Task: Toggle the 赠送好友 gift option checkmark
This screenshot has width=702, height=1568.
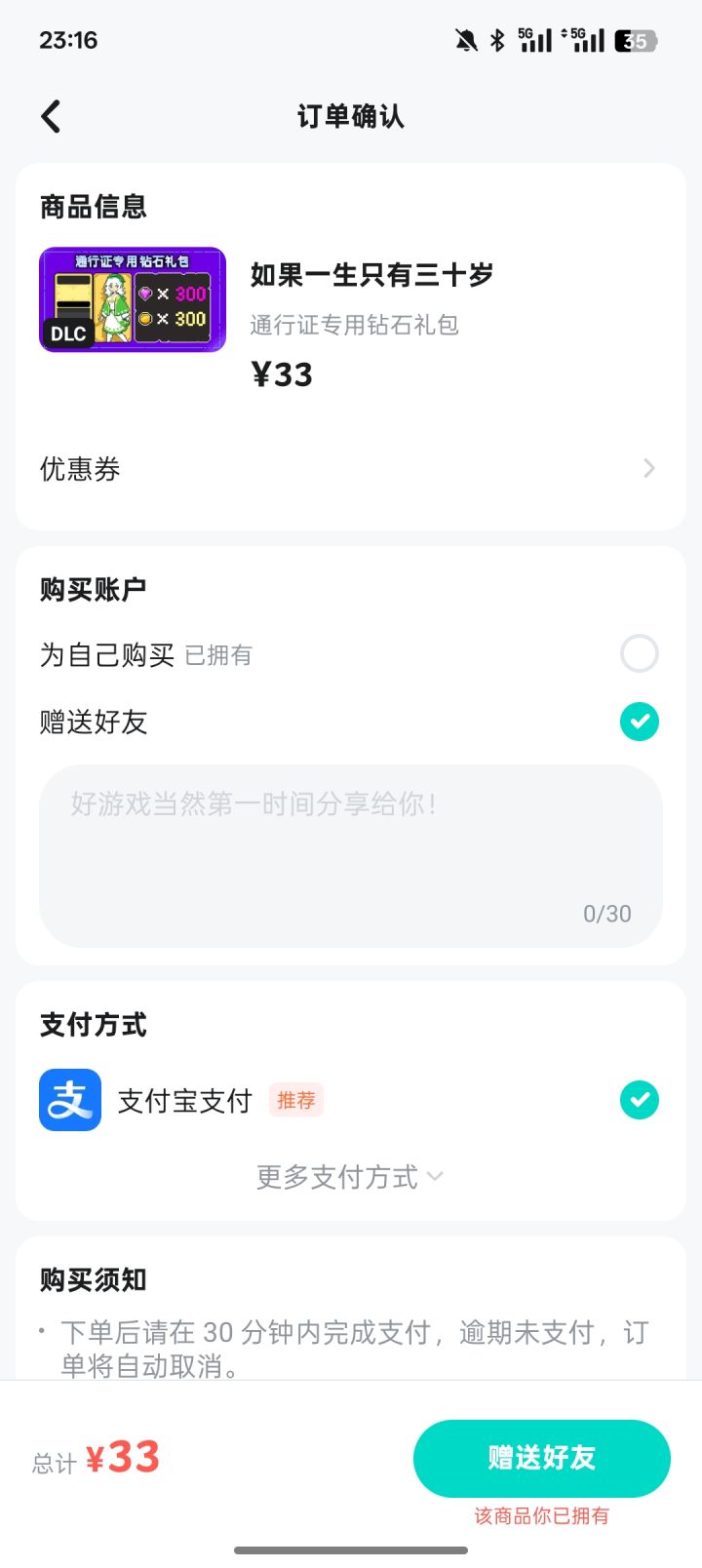Action: point(640,722)
